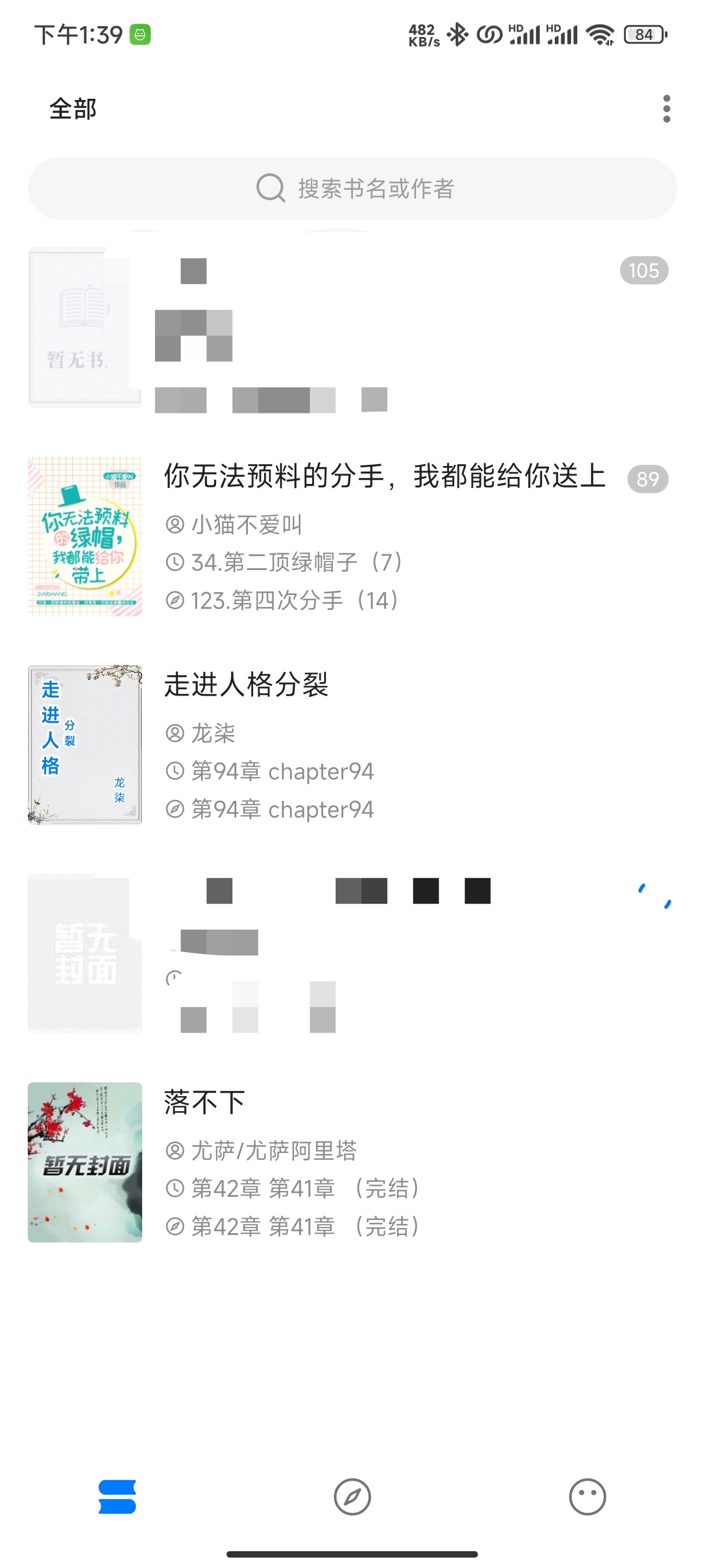Switch to the bookshelf tab
The width and height of the screenshot is (705, 1568).
pyautogui.click(x=117, y=1497)
